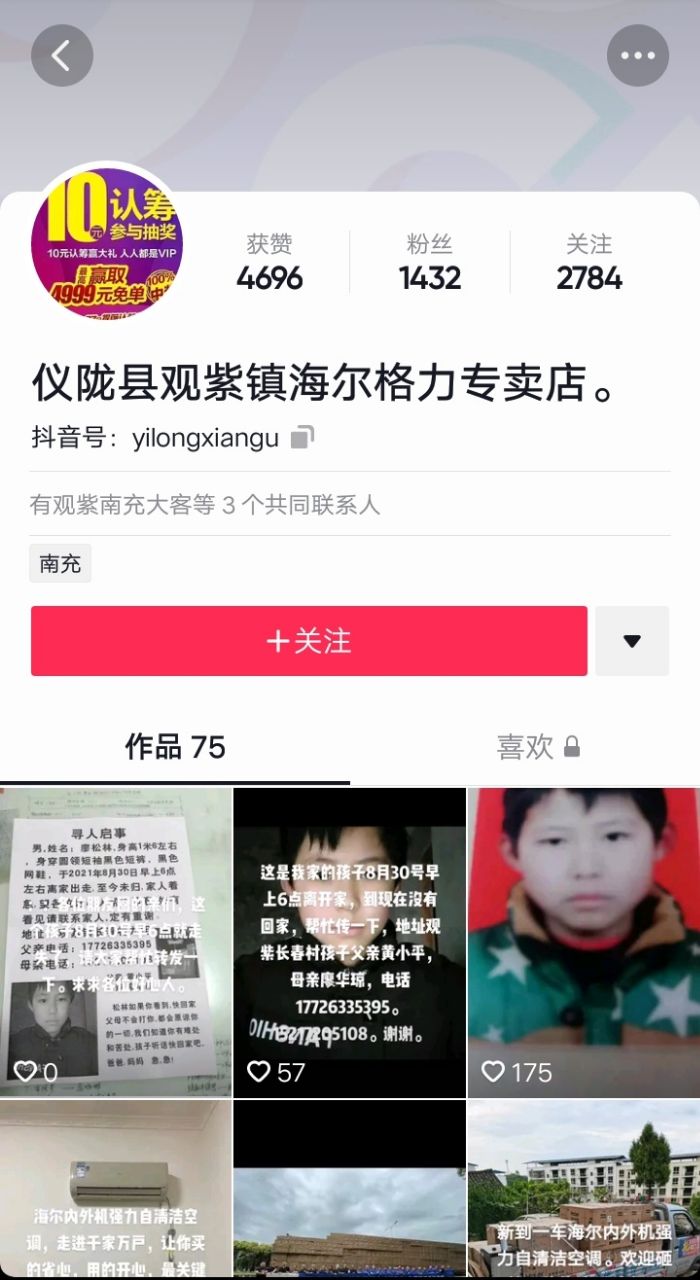700x1280 pixels.
Task: Open the 寻人启事 notice video with 0 likes
Action: coord(116,942)
